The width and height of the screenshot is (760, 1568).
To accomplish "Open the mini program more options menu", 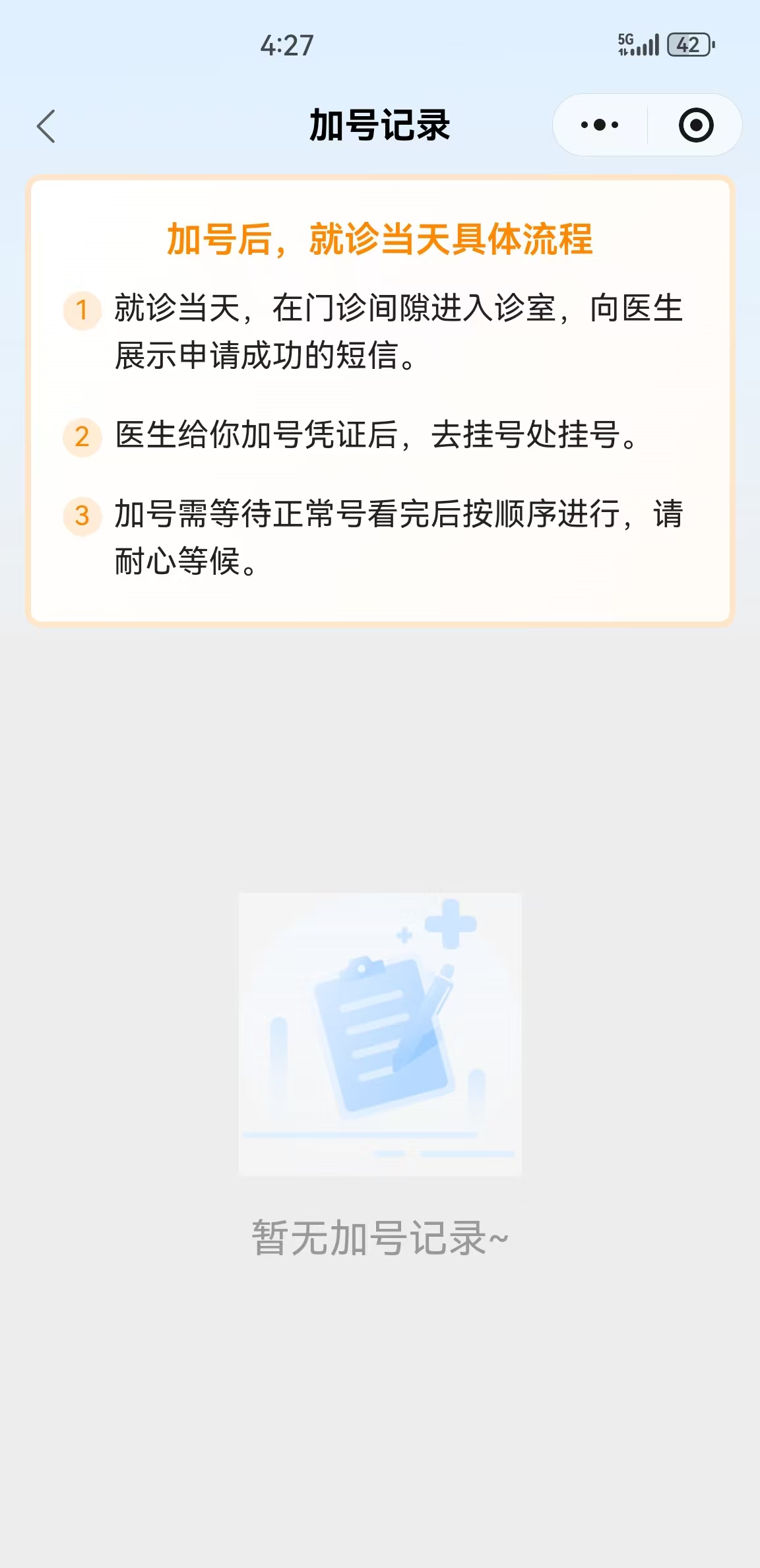I will click(x=600, y=125).
